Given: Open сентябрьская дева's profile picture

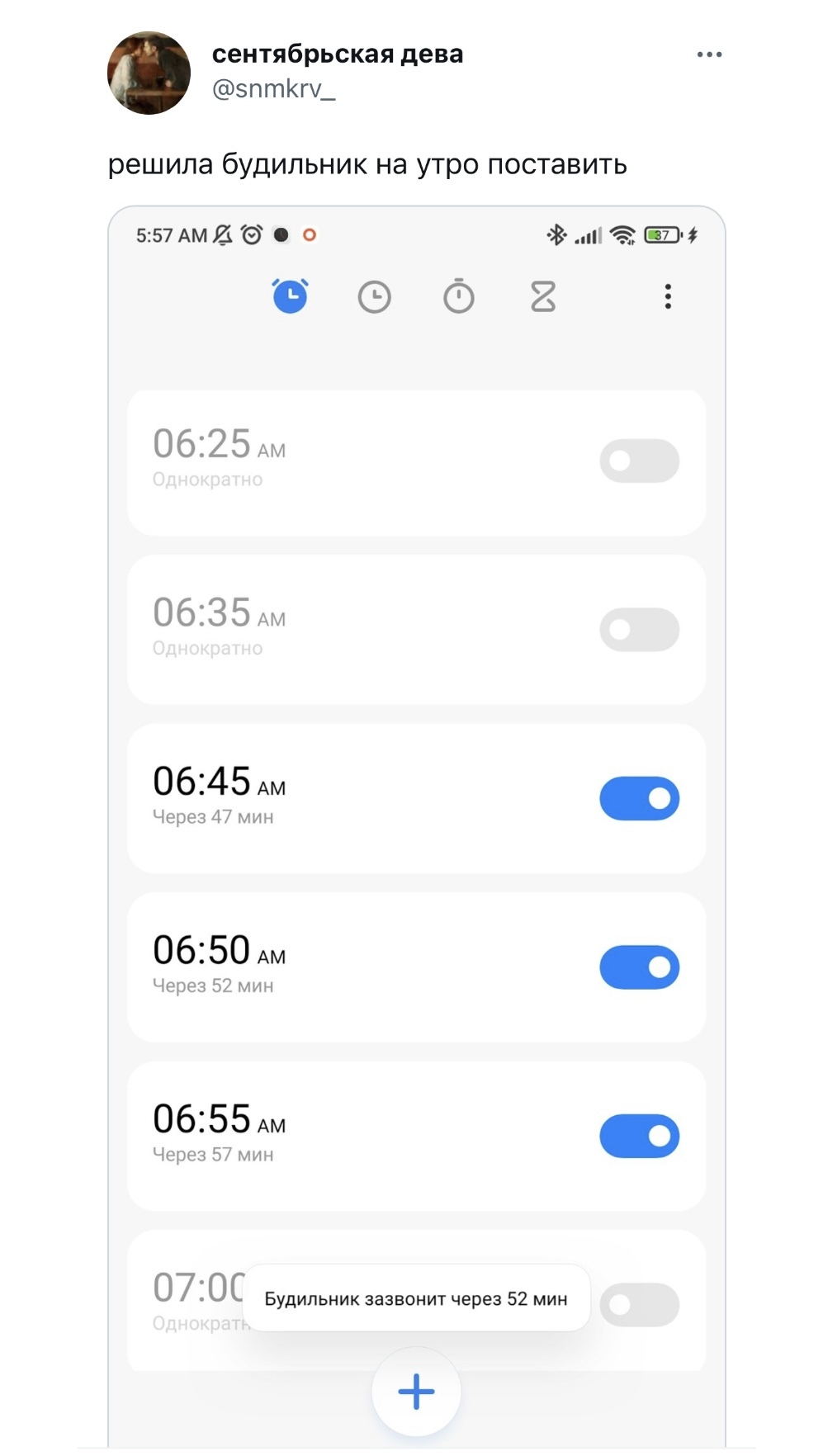Looking at the screenshot, I should [x=149, y=73].
